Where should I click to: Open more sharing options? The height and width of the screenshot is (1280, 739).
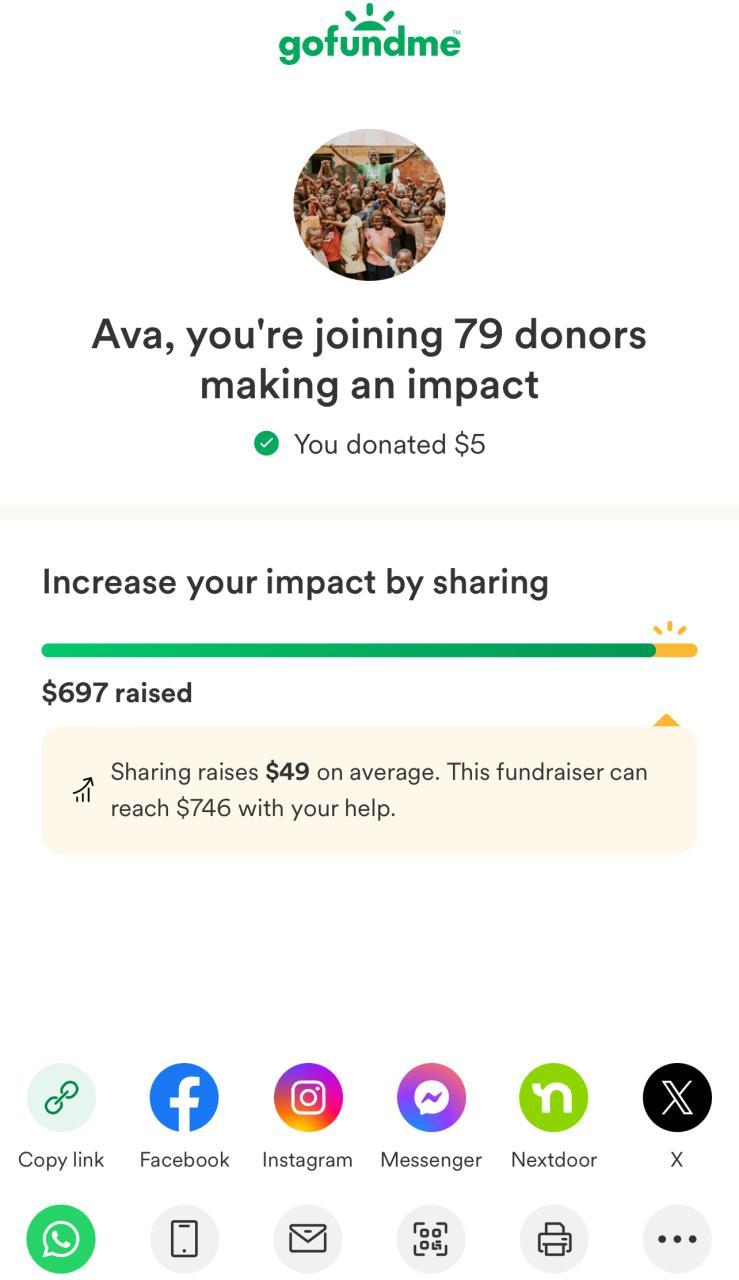click(677, 1239)
